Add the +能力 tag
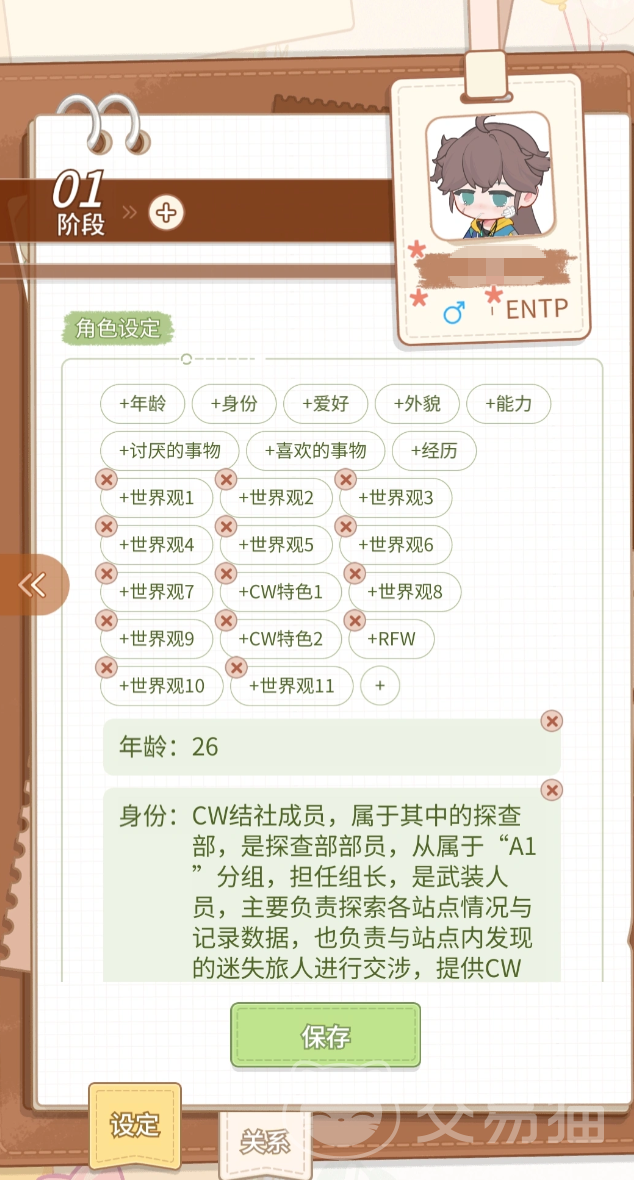The height and width of the screenshot is (1180, 634). point(508,404)
